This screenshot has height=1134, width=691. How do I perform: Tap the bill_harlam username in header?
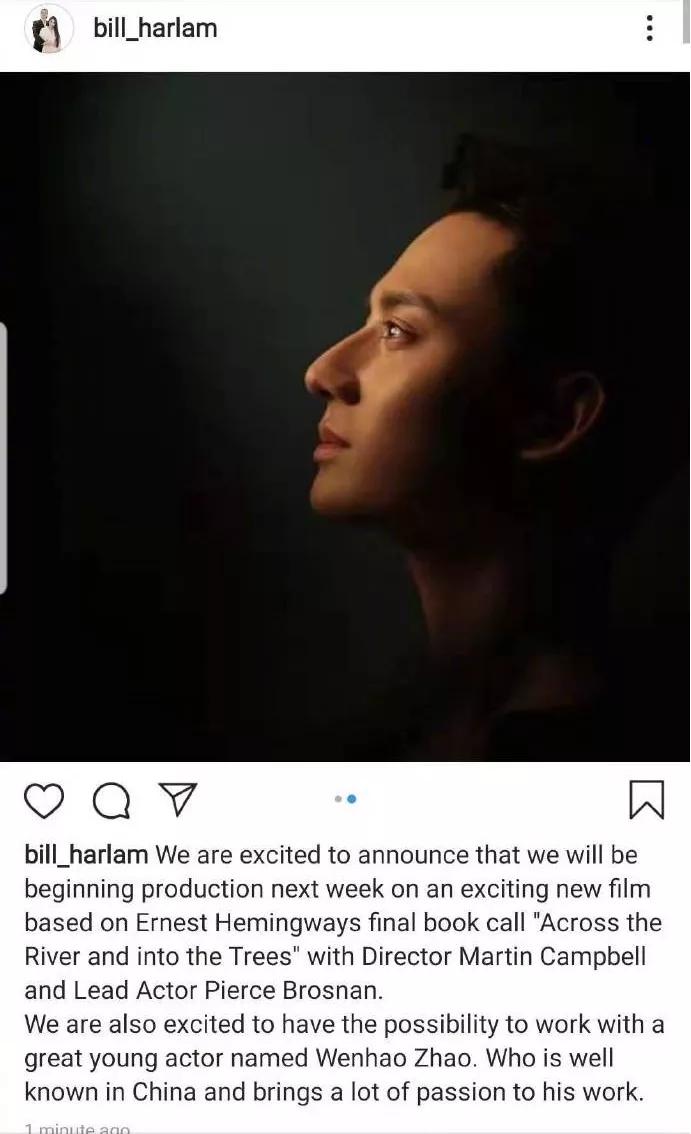click(155, 28)
